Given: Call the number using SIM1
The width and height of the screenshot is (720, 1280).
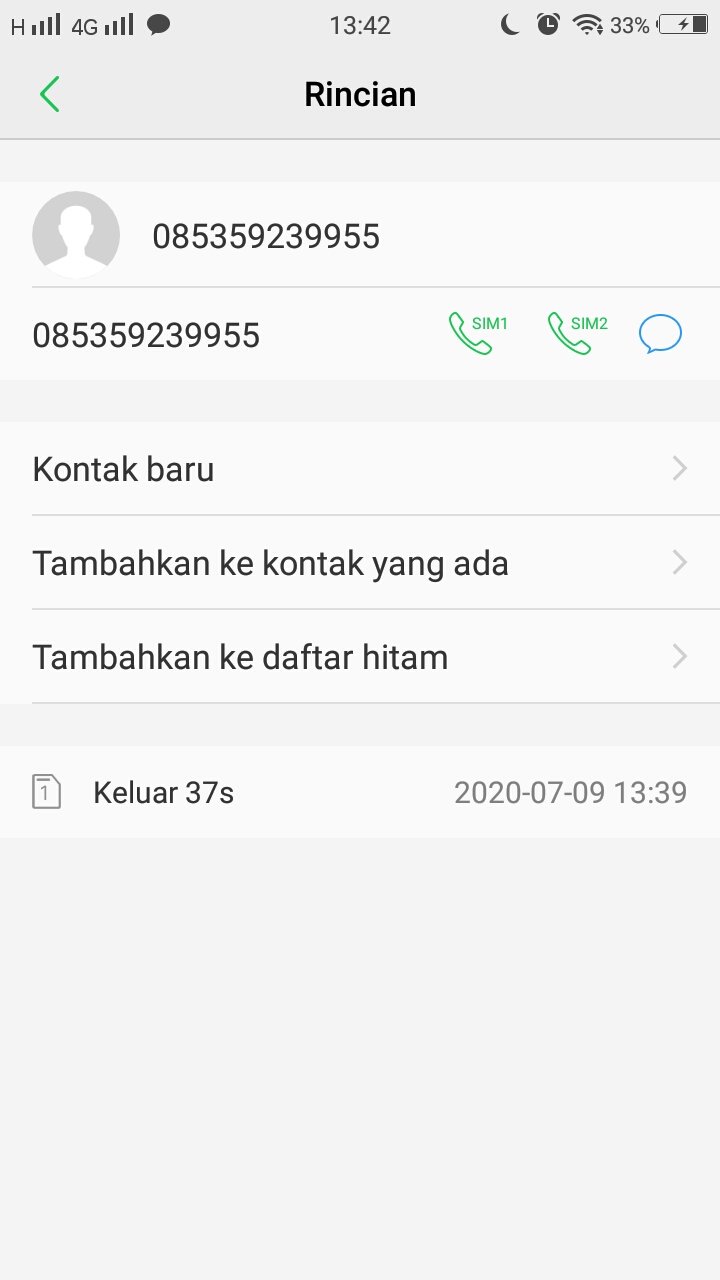Looking at the screenshot, I should 477,334.
